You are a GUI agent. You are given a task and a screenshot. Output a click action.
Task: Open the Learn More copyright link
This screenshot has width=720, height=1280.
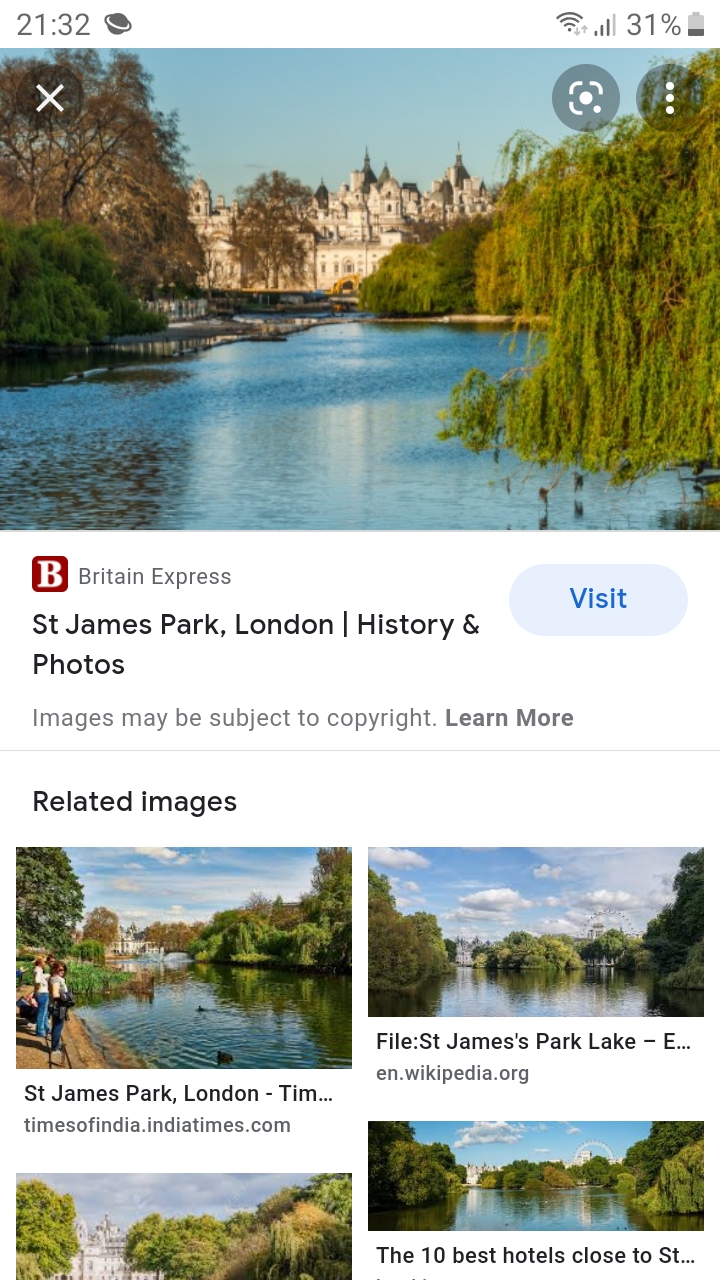509,718
